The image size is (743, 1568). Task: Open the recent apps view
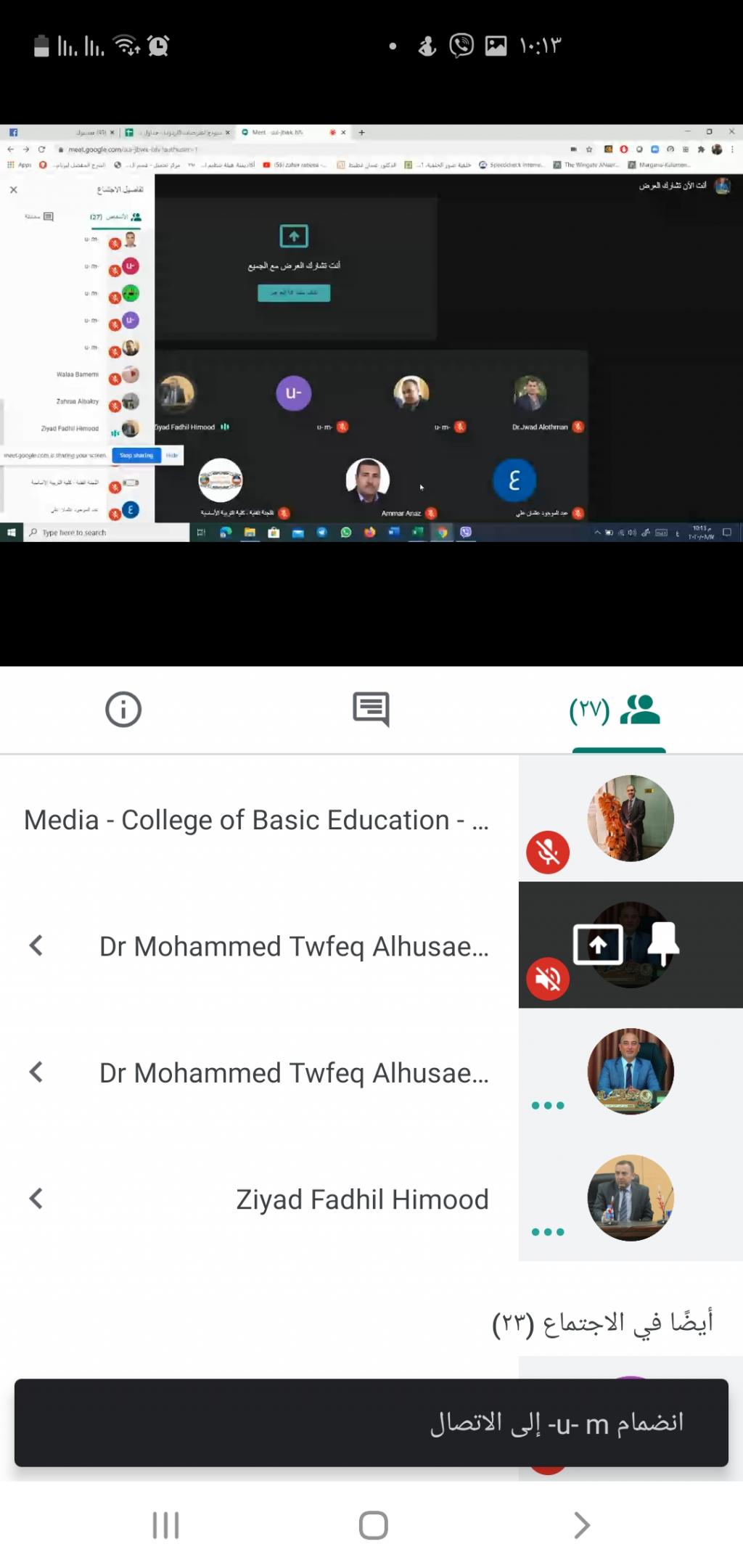(165, 1524)
